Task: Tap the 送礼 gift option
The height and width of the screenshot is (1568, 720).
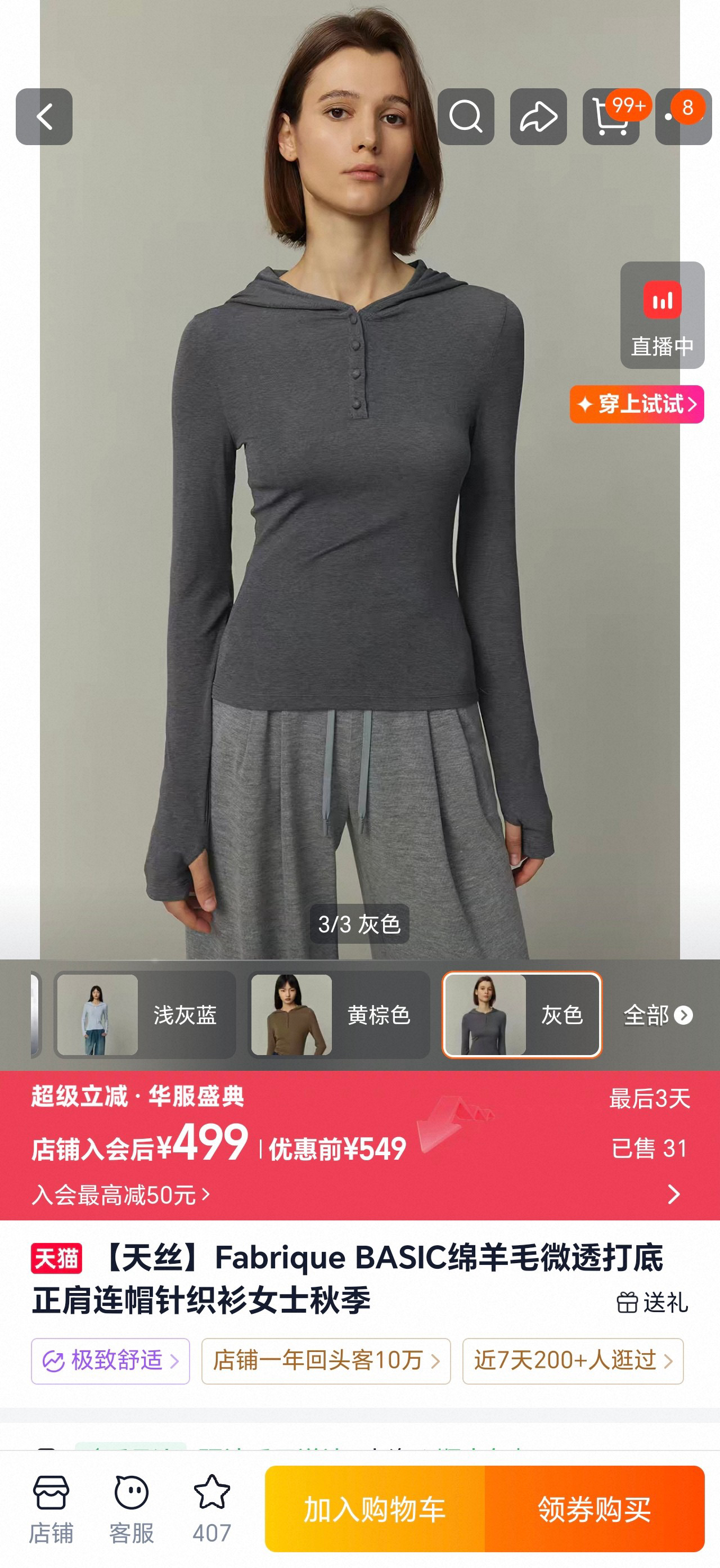Action: point(652,1302)
